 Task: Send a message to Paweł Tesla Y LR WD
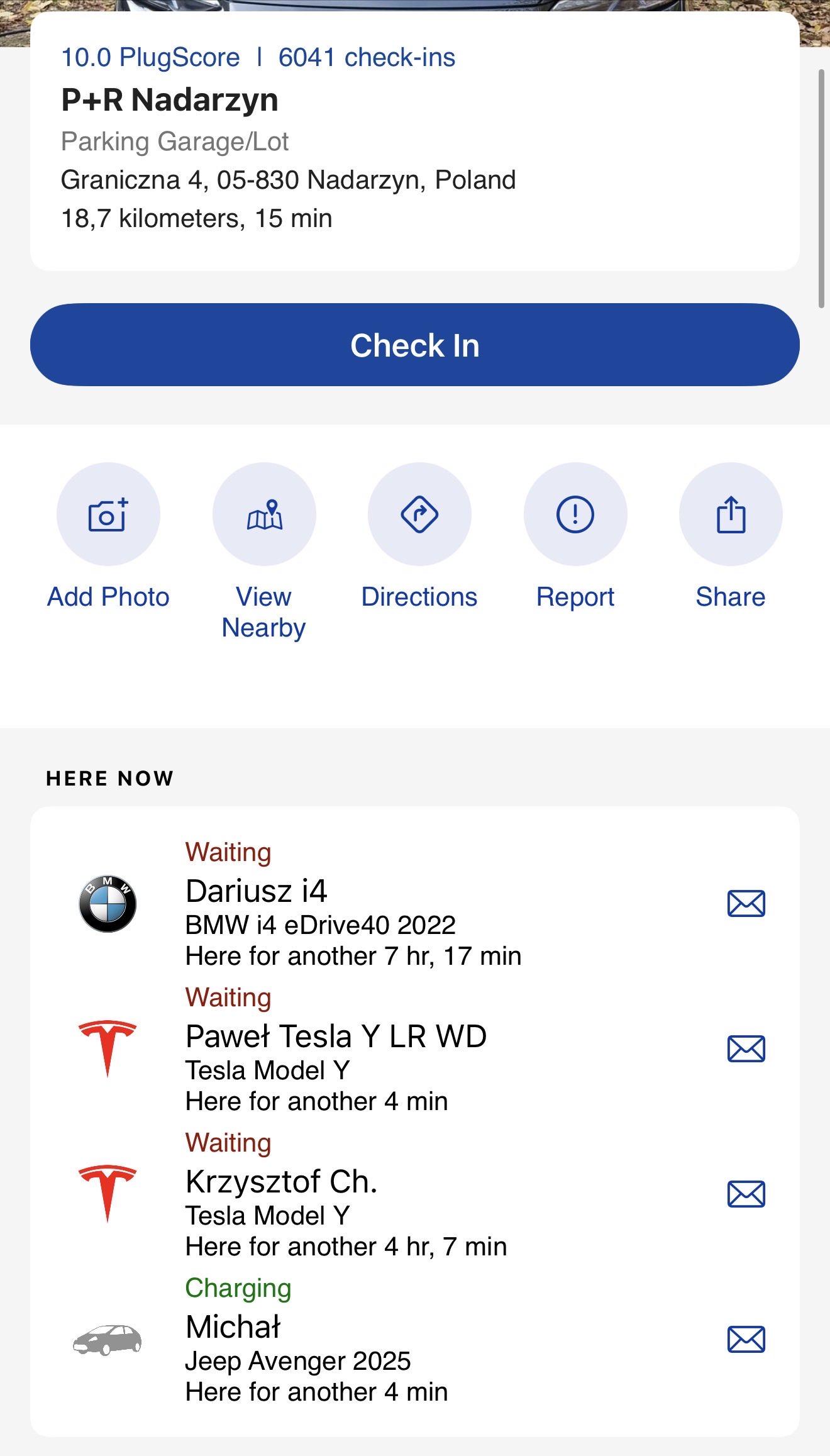pos(746,1048)
